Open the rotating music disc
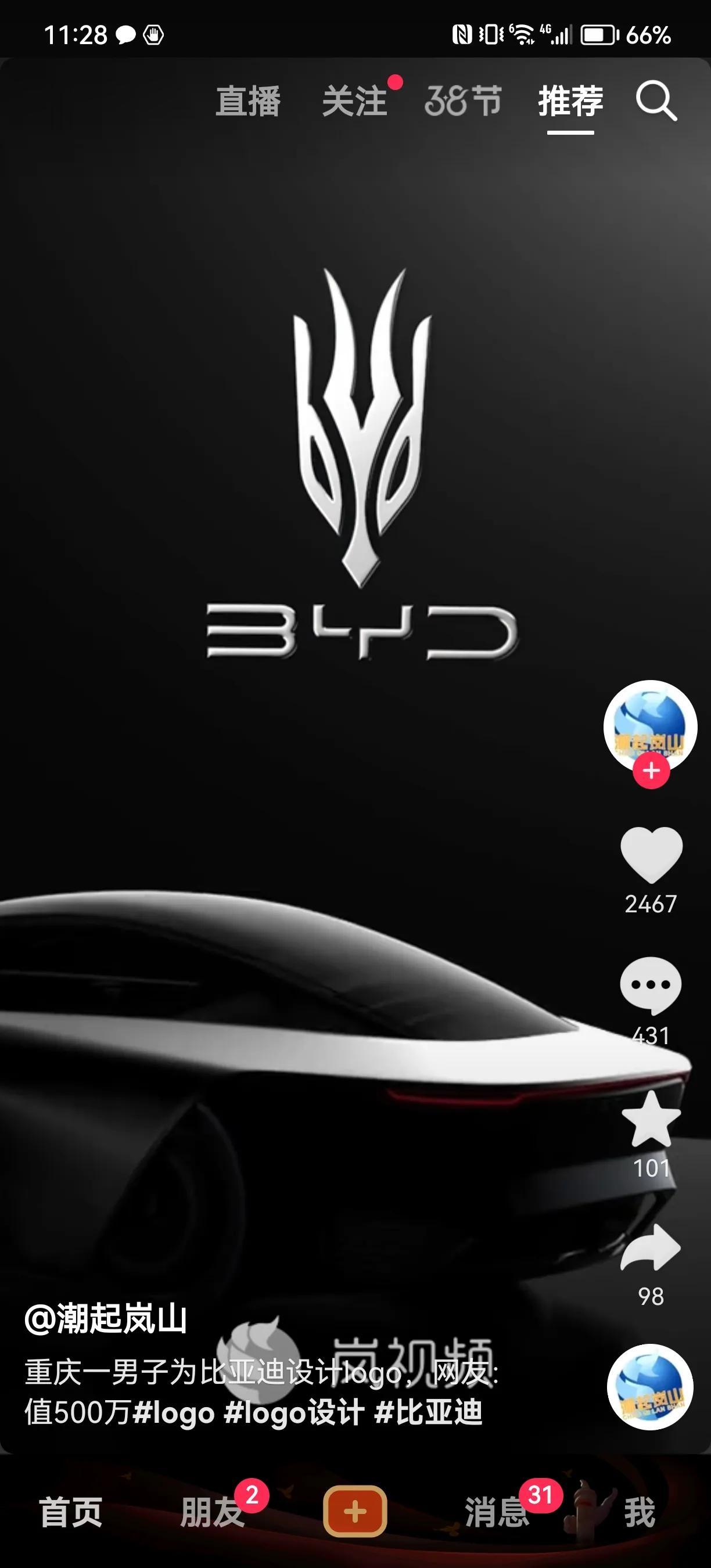711x1568 pixels. point(649,1387)
